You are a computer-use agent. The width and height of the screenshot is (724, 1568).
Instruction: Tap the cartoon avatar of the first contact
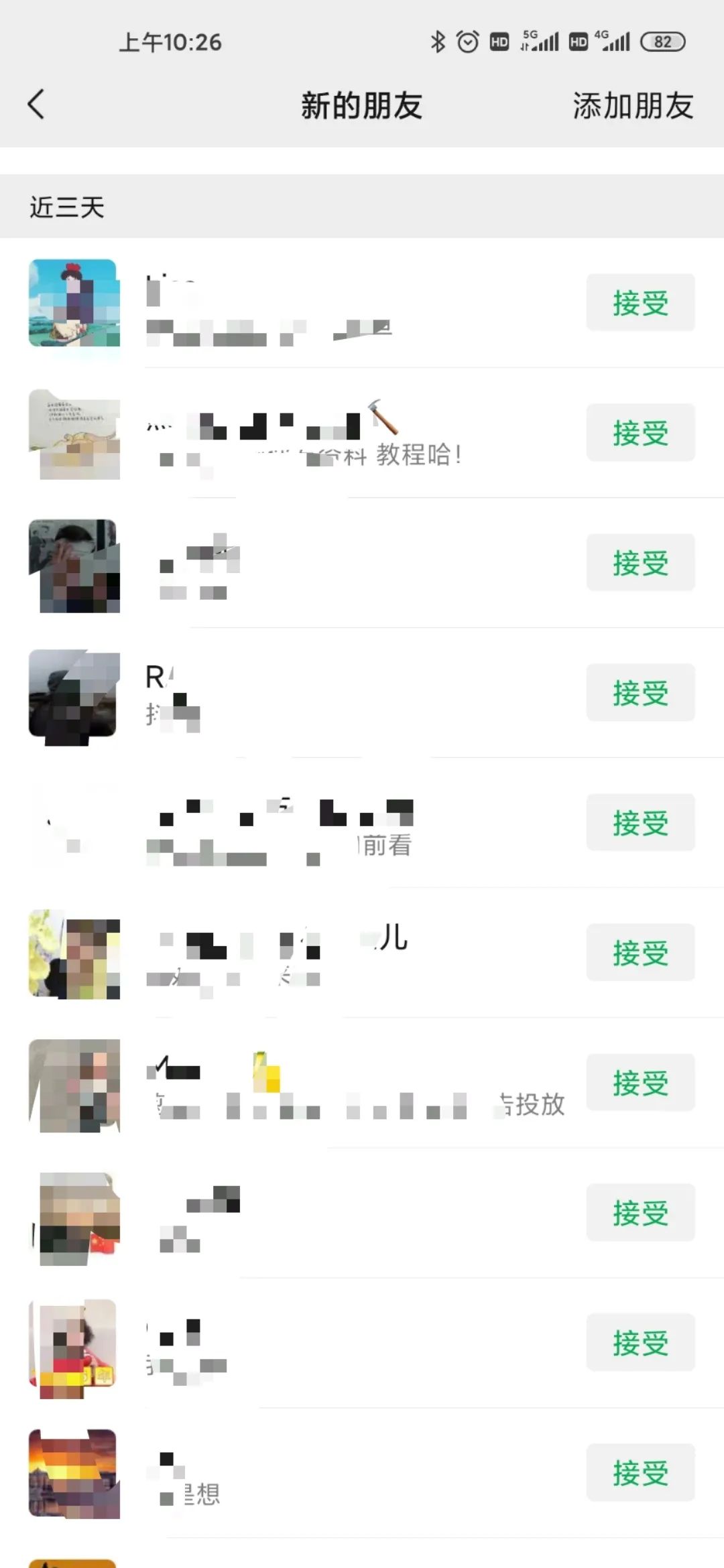[x=74, y=303]
